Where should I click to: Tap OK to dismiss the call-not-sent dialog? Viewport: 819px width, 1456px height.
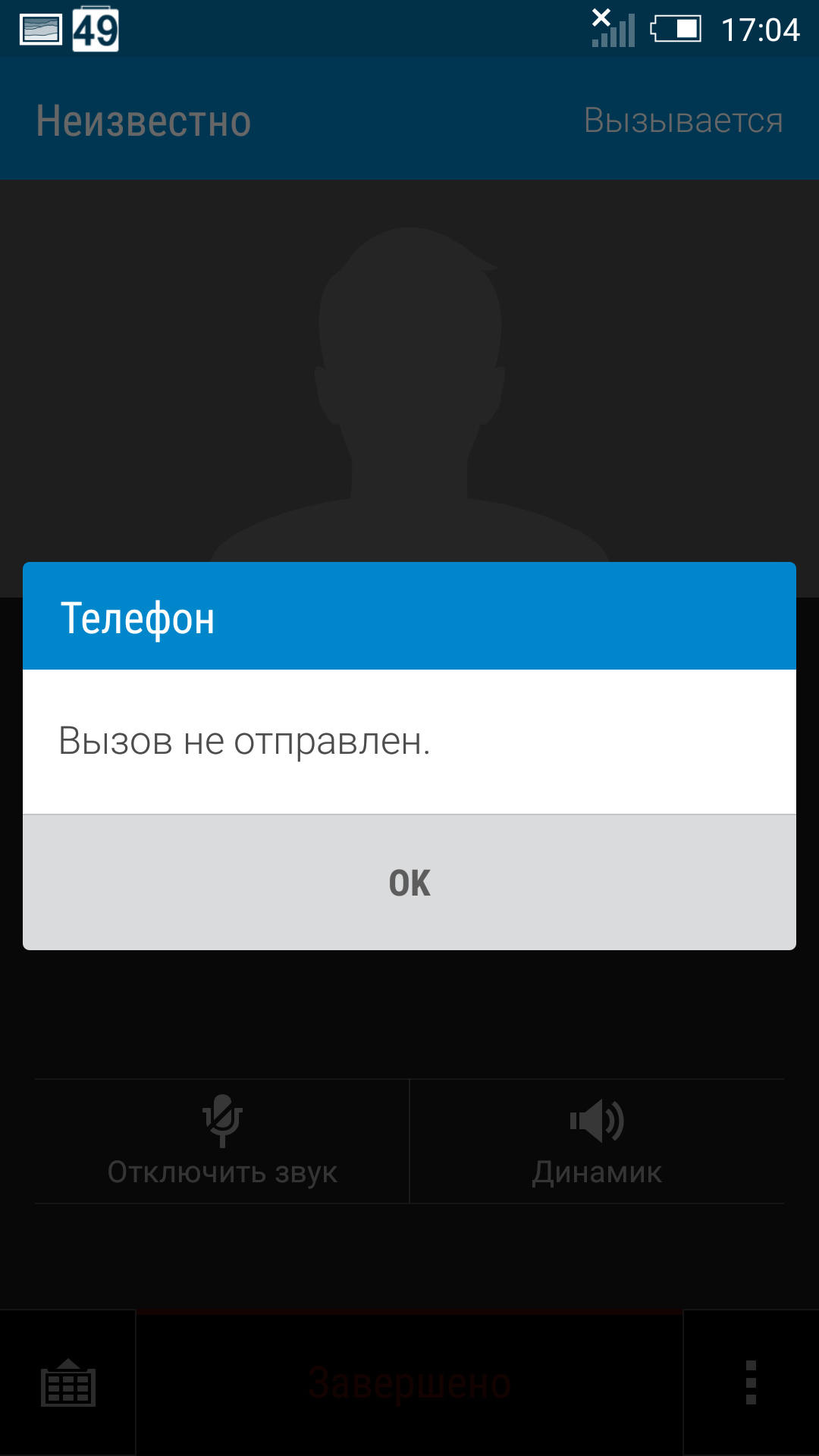[409, 883]
